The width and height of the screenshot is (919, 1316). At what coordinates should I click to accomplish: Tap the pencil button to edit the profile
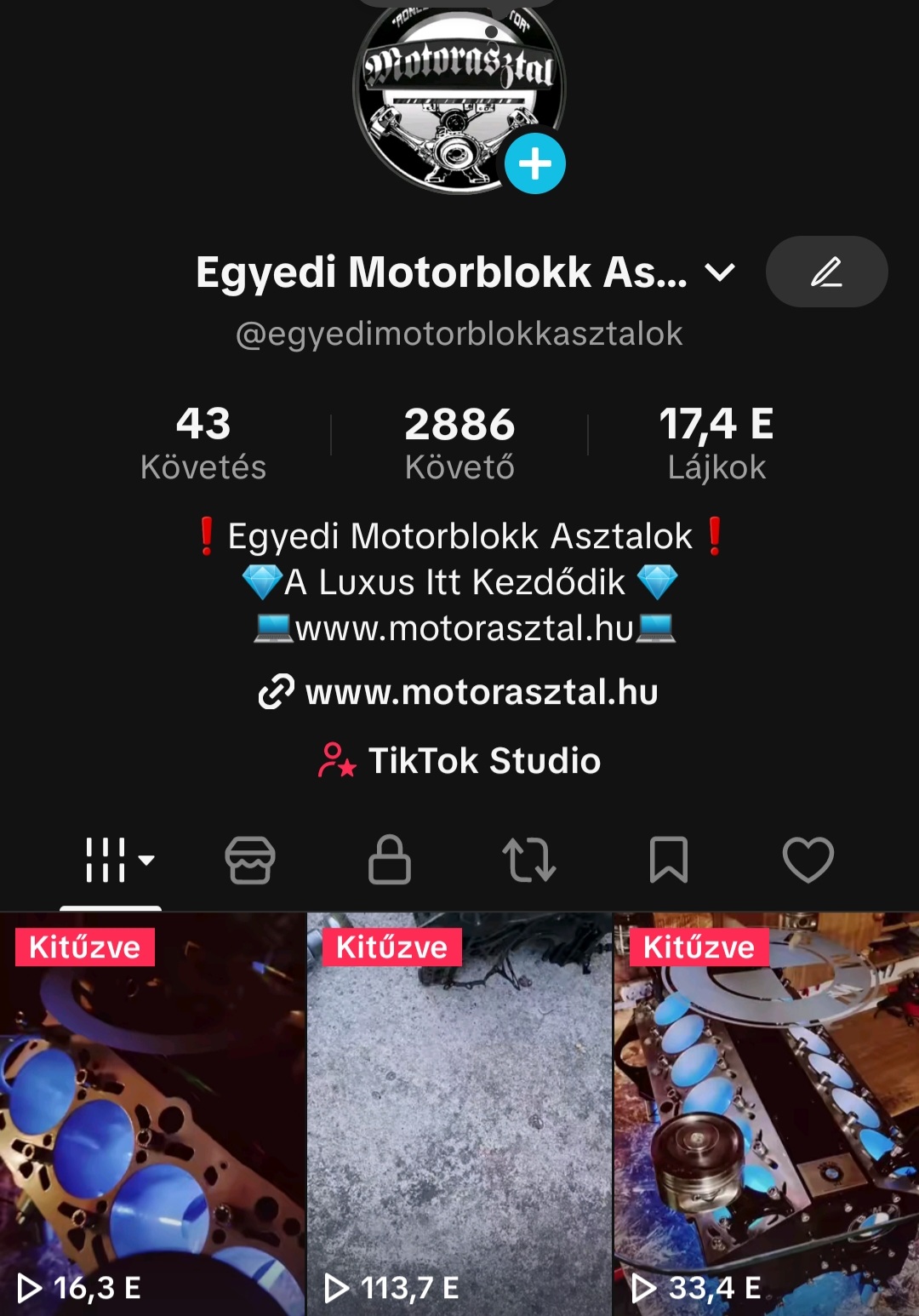pyautogui.click(x=826, y=272)
